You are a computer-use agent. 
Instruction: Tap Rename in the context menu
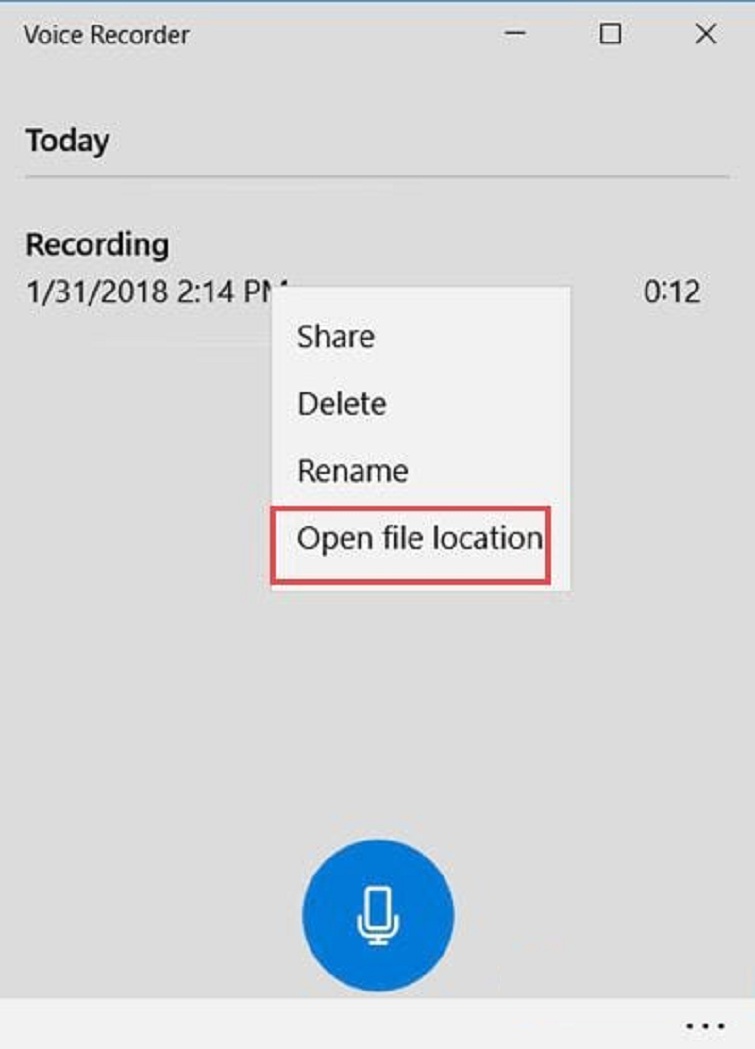(x=352, y=471)
